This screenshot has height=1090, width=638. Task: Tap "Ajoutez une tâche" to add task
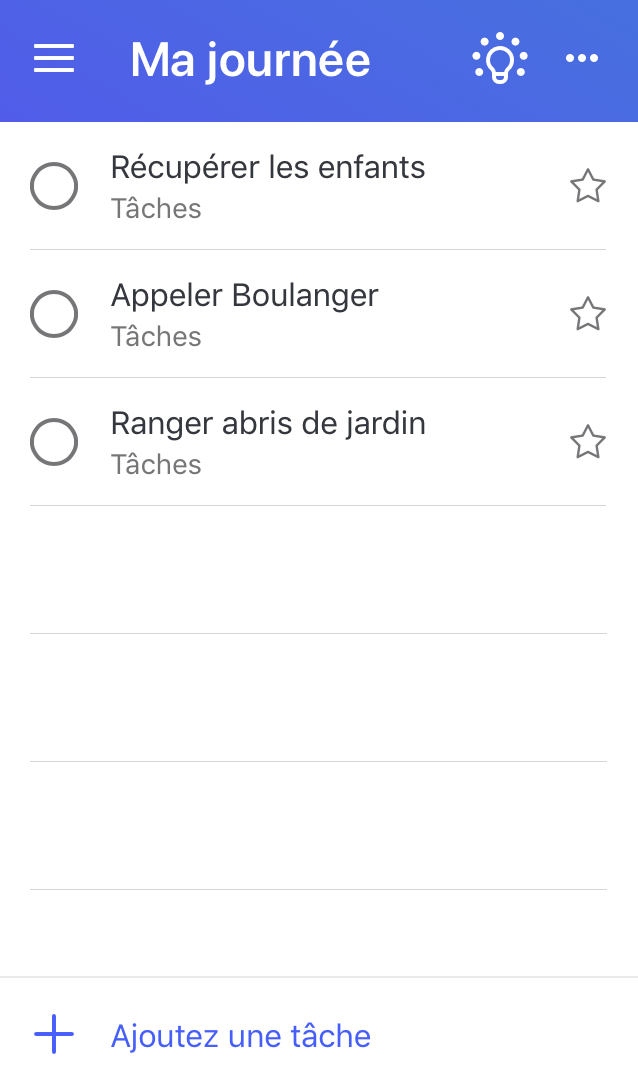click(x=240, y=1035)
